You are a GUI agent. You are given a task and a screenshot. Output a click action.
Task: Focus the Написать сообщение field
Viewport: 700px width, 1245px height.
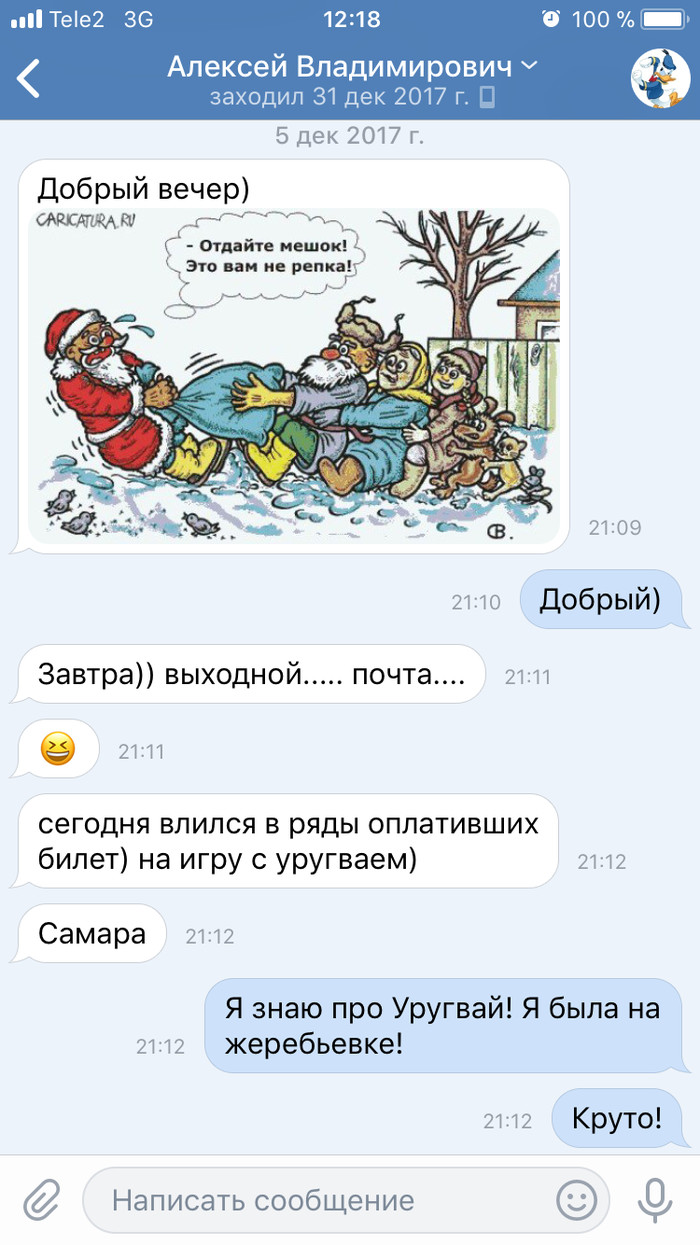[x=320, y=1199]
